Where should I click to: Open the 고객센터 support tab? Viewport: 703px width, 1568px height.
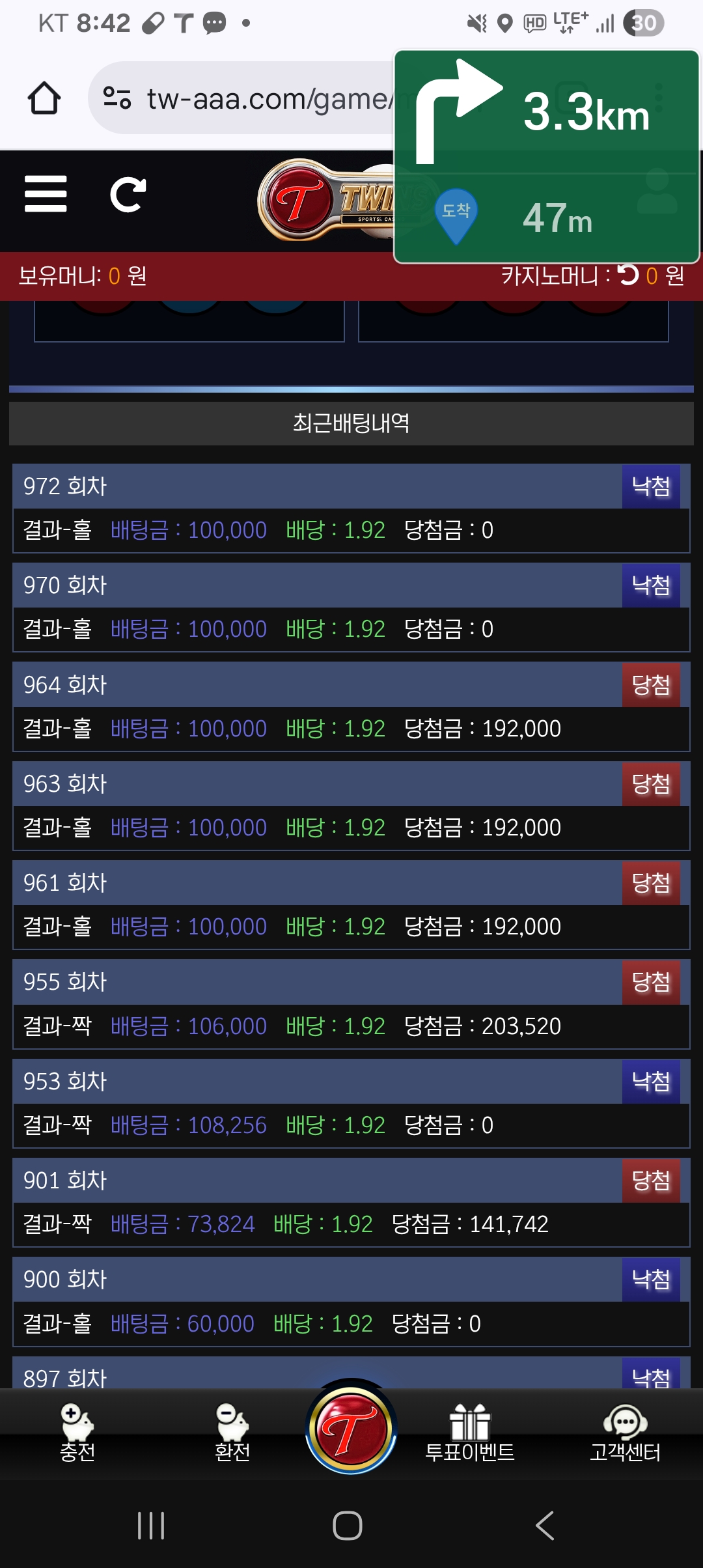(x=625, y=1433)
